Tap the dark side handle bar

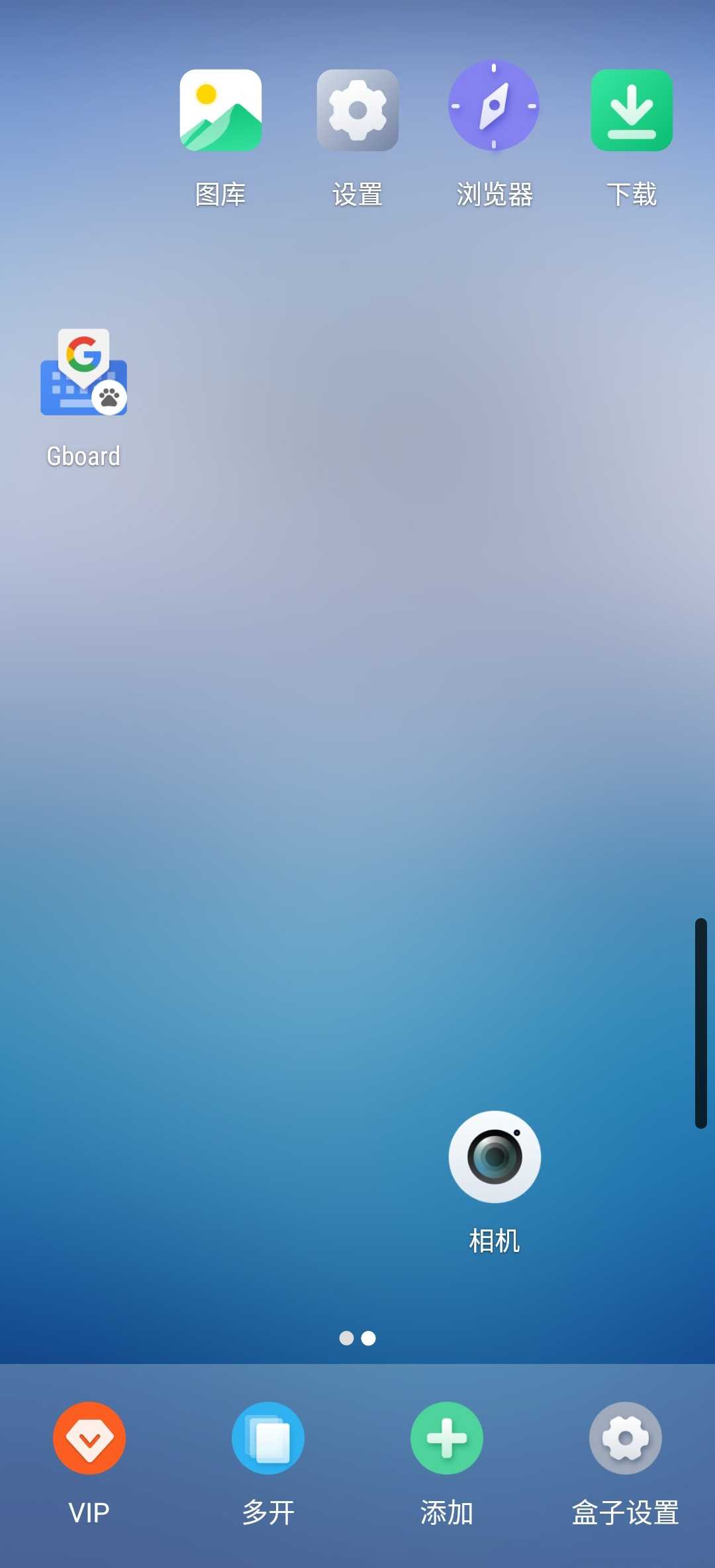pyautogui.click(x=700, y=1023)
